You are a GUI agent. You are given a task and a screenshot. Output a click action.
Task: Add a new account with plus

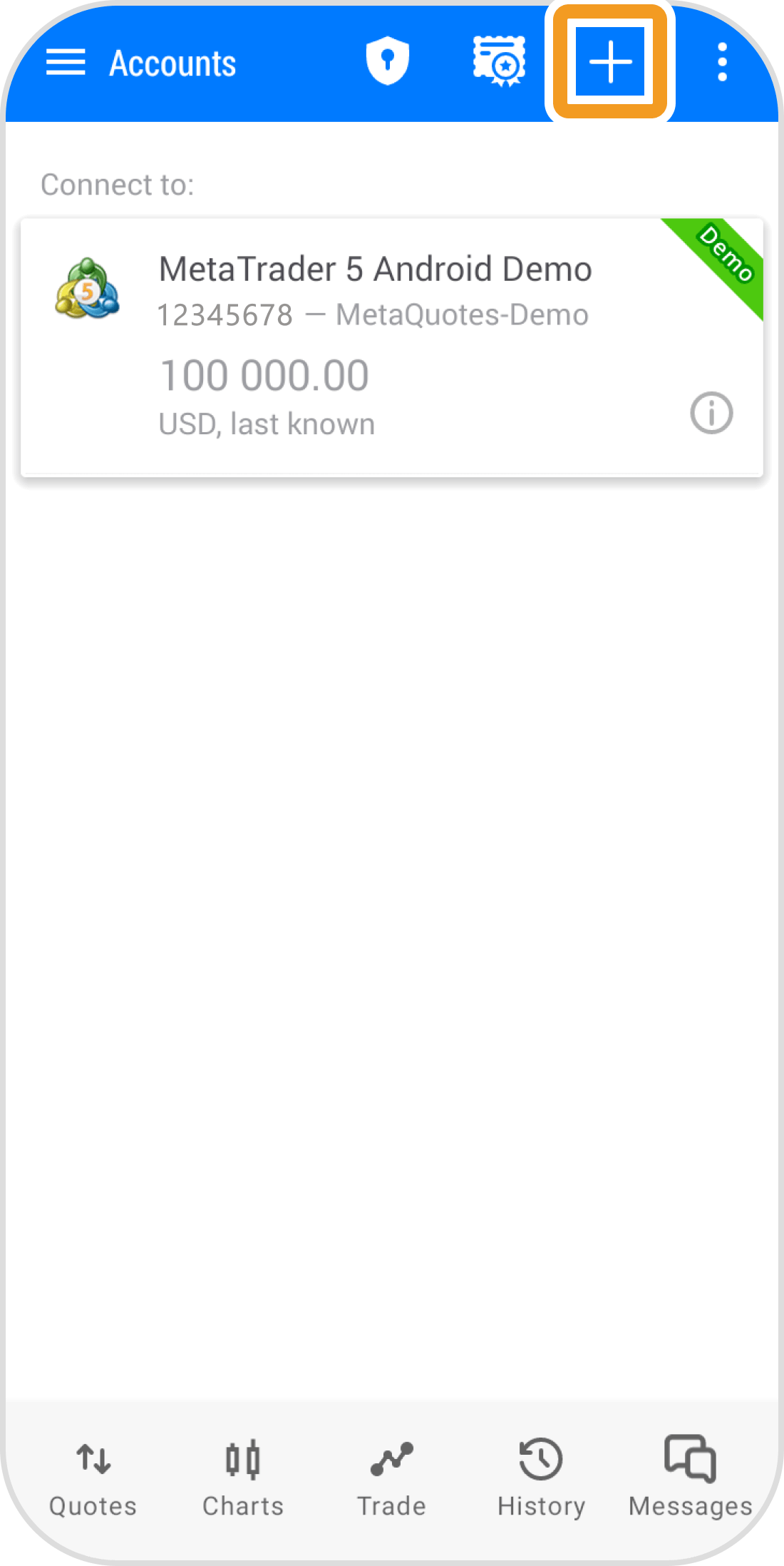coord(610,62)
